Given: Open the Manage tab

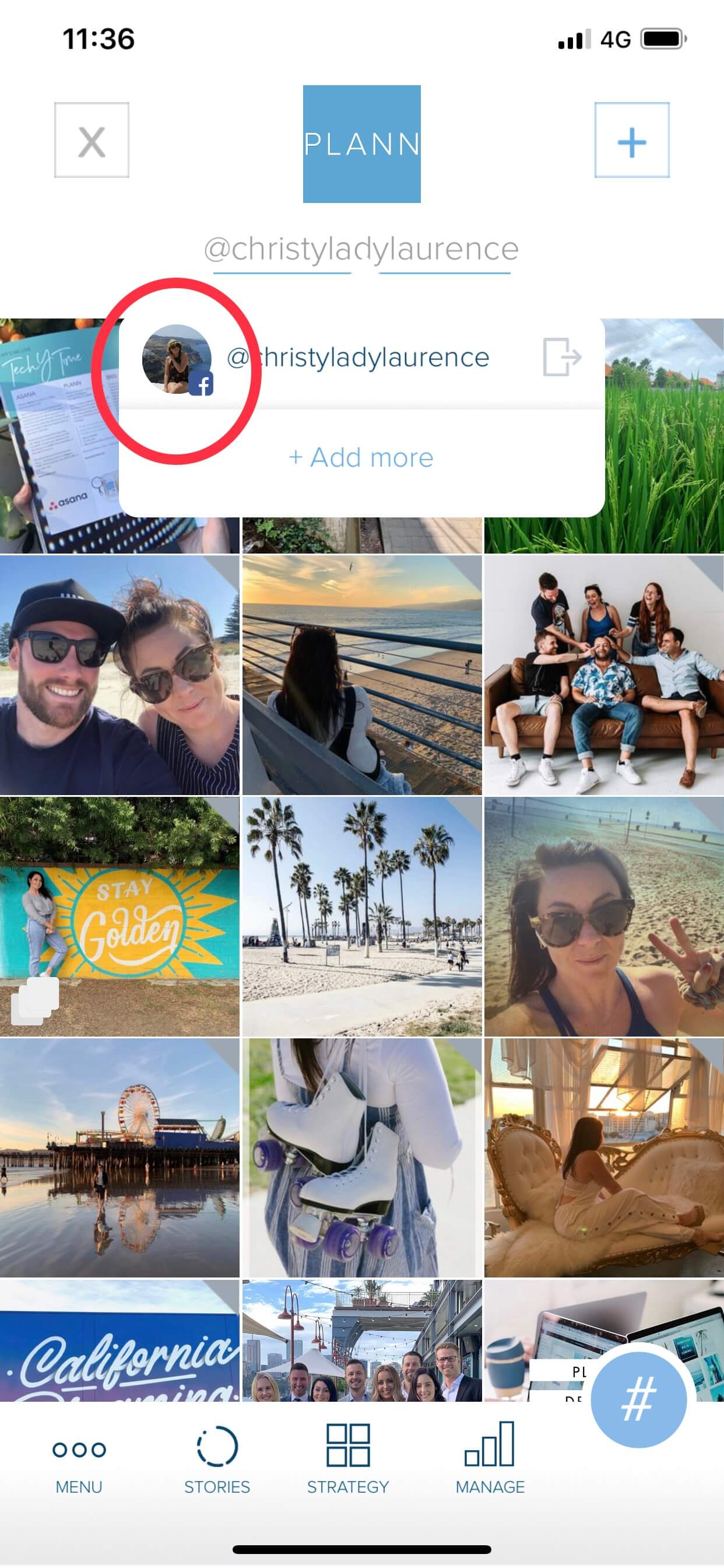Looking at the screenshot, I should 490,1461.
